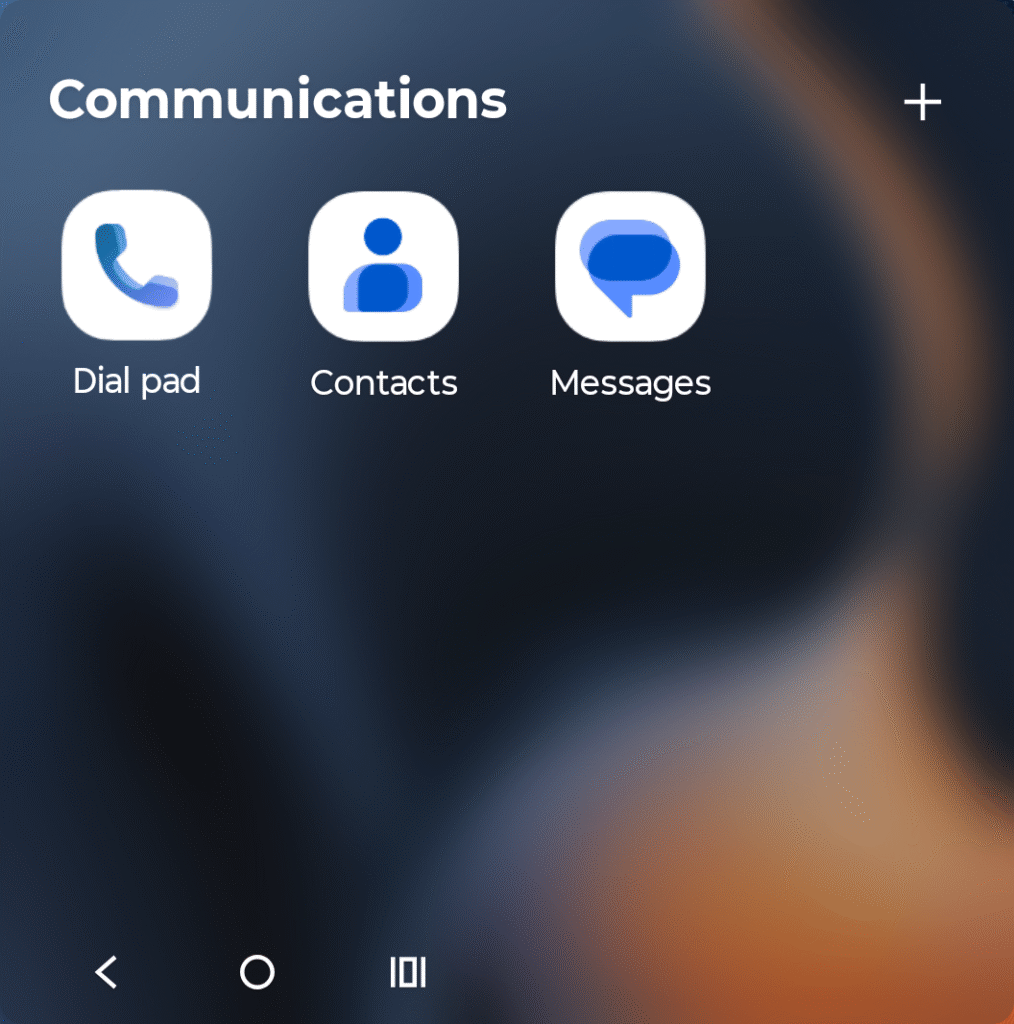This screenshot has width=1014, height=1024.
Task: Open the Dial pad app
Action: tap(137, 266)
